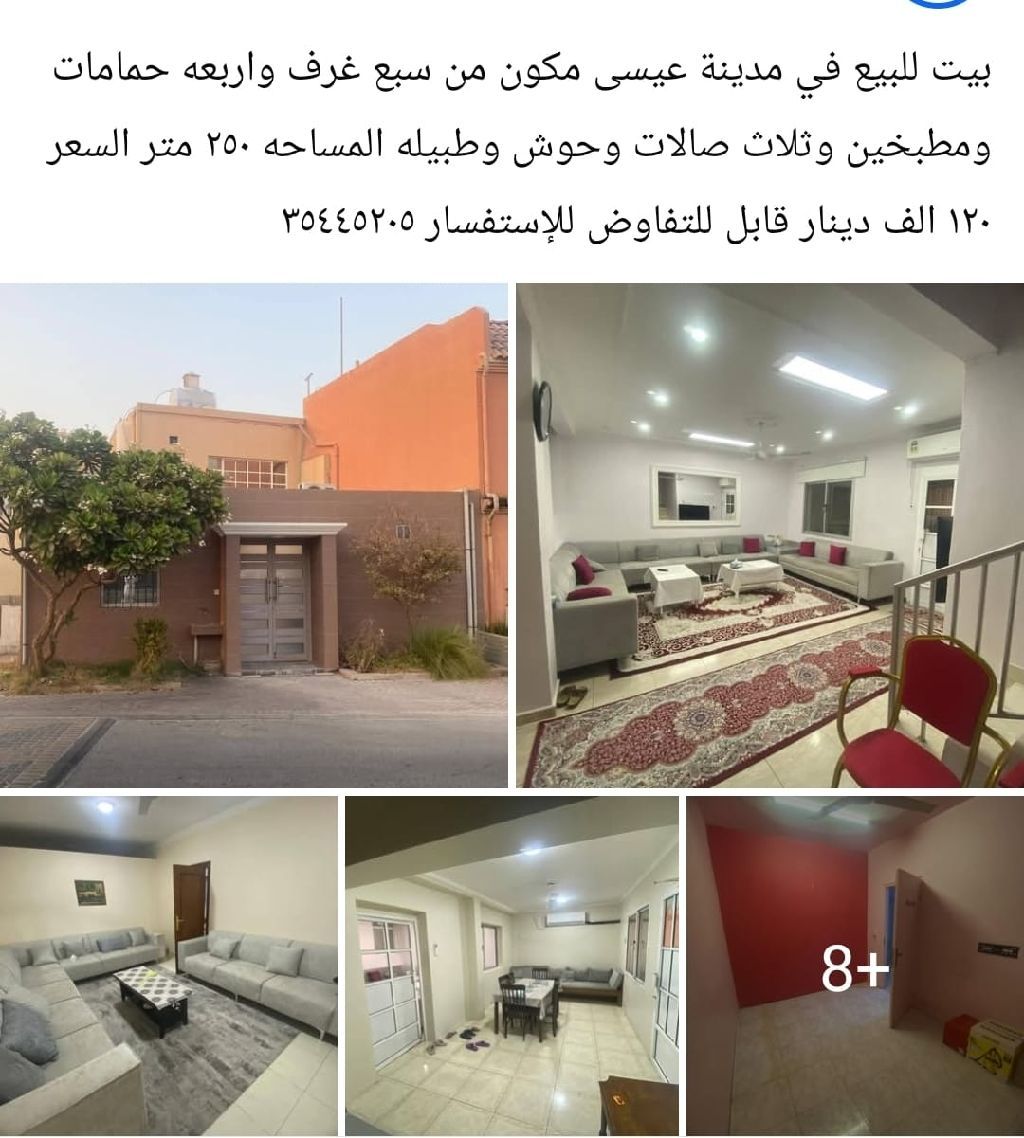View the living room photo with red carpets

click(x=770, y=535)
